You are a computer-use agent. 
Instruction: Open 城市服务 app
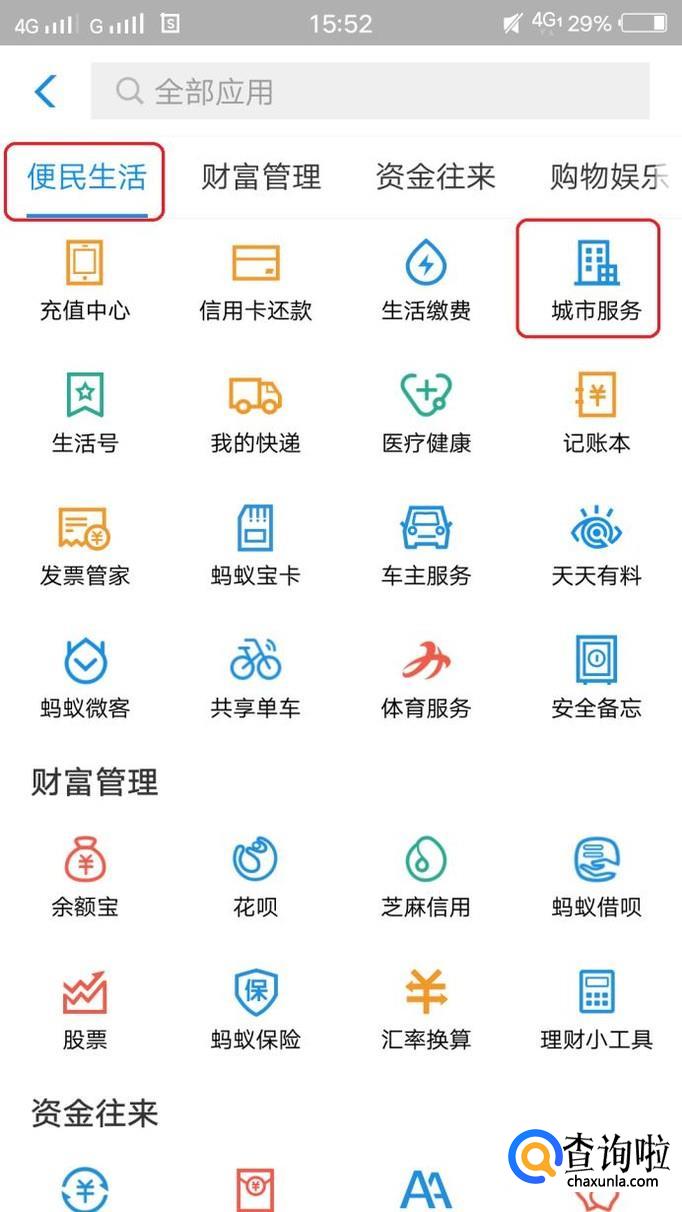point(596,279)
